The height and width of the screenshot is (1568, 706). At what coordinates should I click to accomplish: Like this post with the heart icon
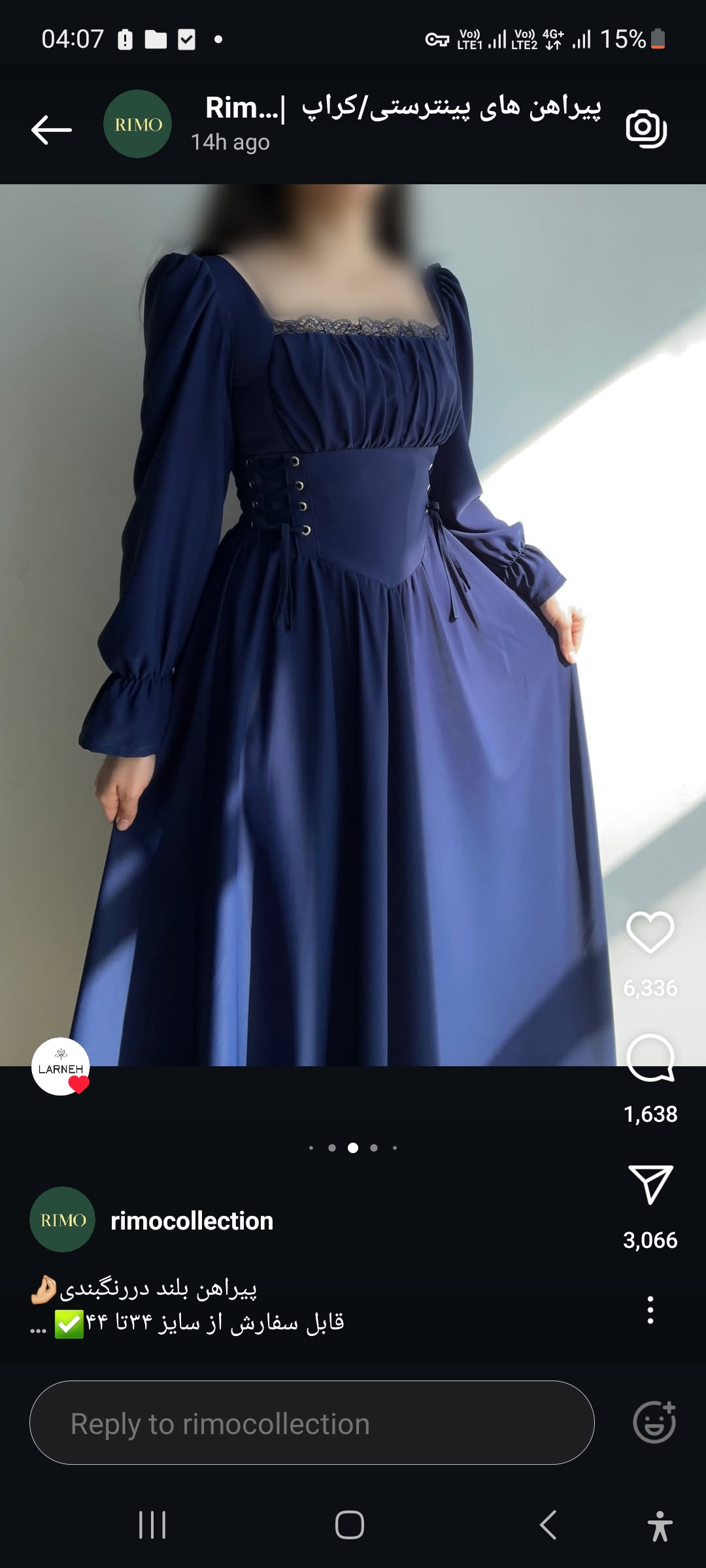coord(650,932)
